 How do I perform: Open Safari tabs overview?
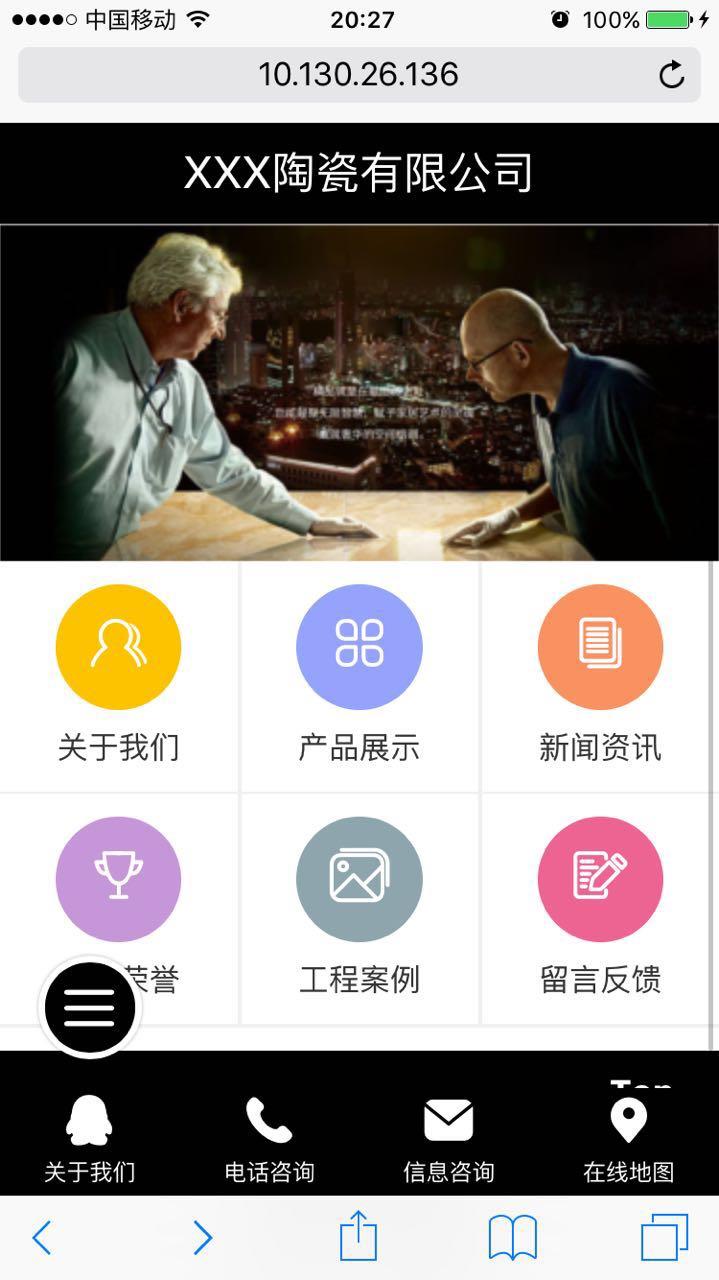pyautogui.click(x=664, y=1238)
